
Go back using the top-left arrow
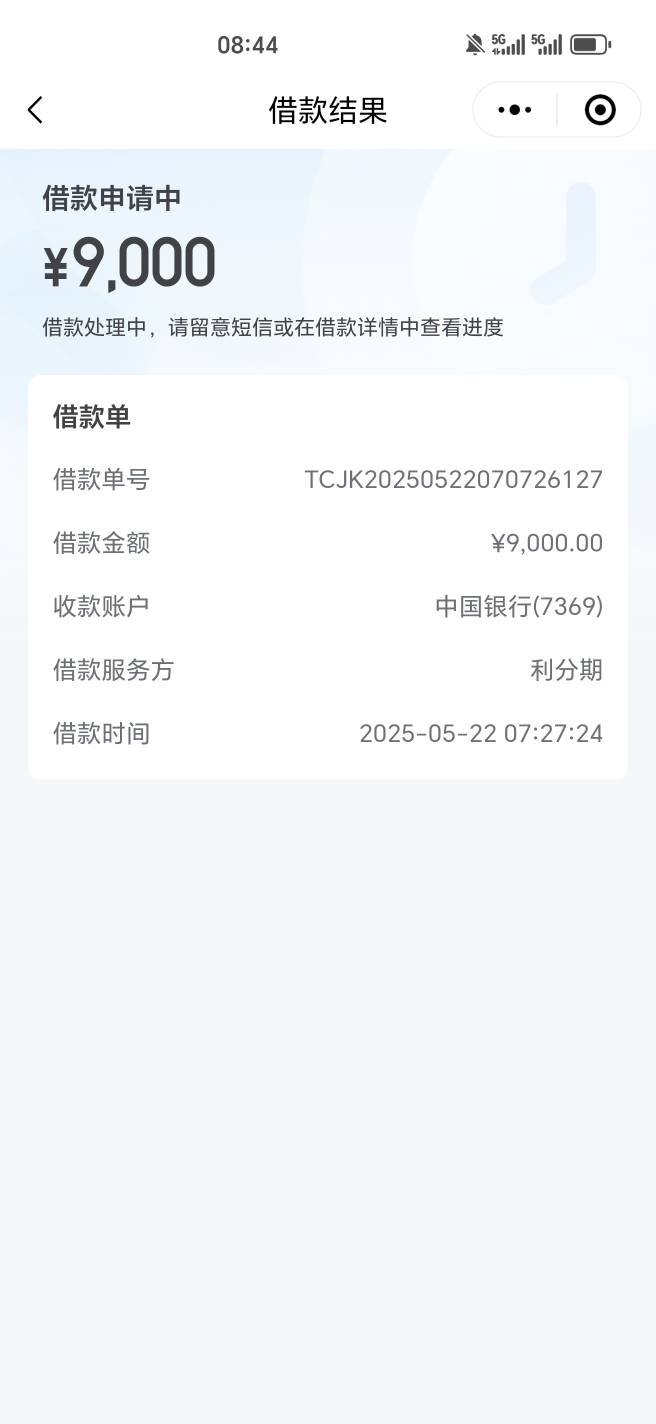point(35,110)
